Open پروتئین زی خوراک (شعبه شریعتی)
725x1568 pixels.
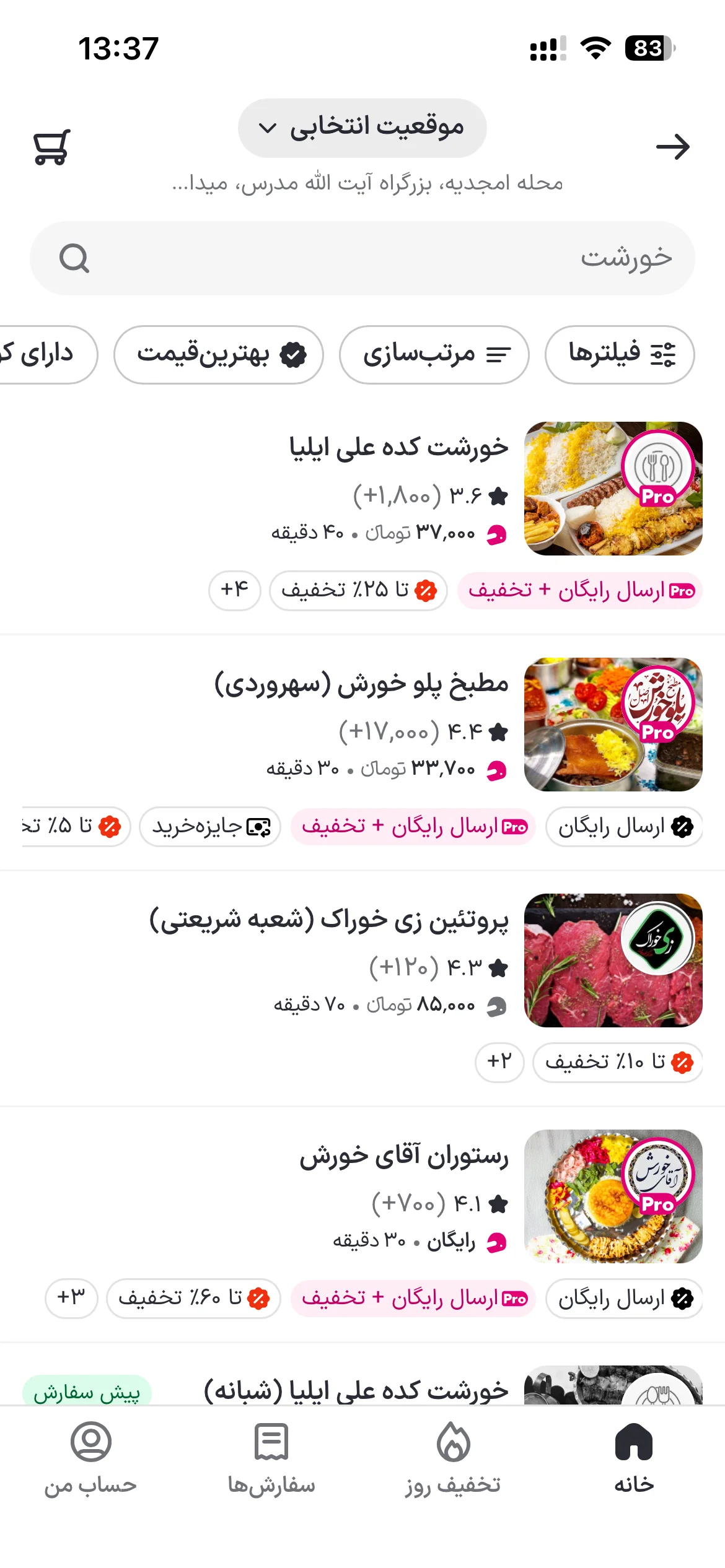click(329, 920)
